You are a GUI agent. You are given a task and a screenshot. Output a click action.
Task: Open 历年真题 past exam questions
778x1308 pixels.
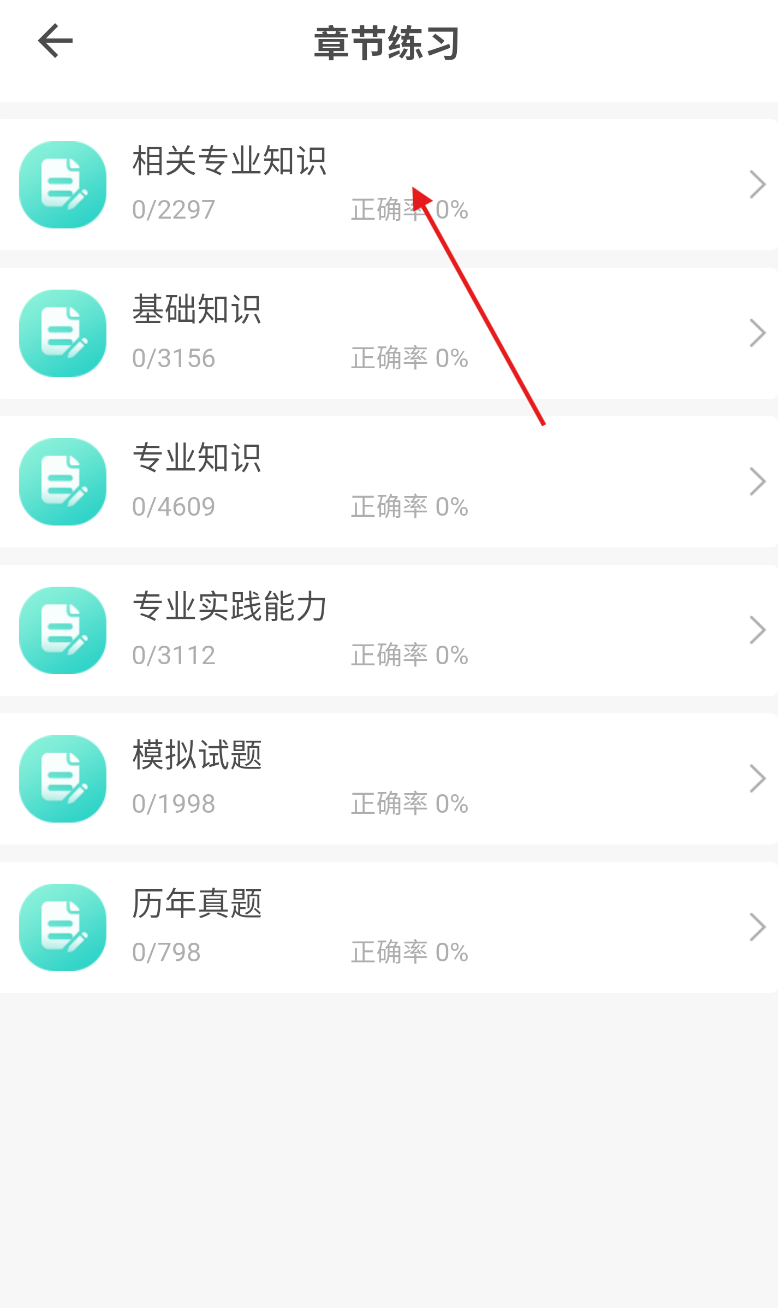tap(389, 927)
